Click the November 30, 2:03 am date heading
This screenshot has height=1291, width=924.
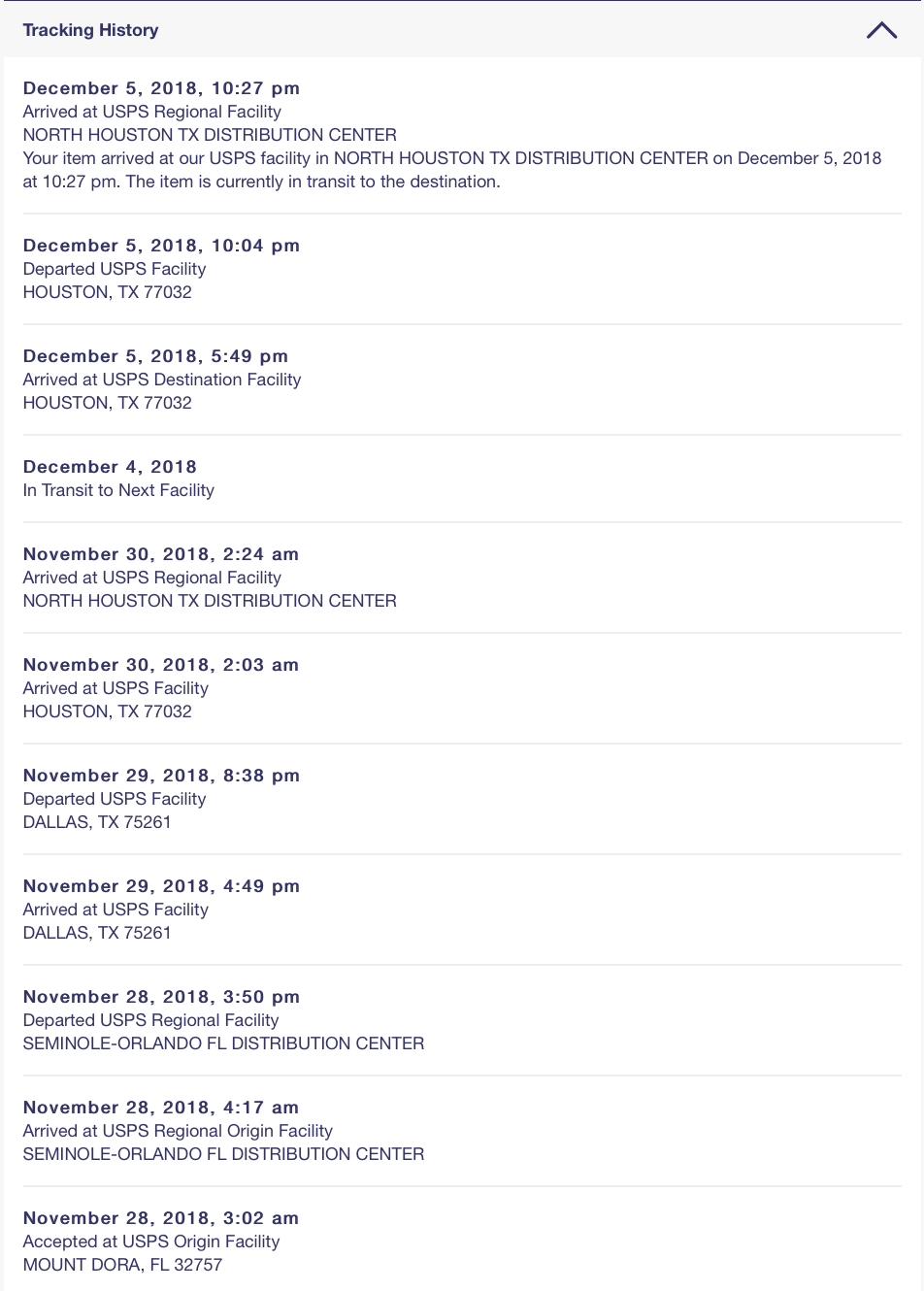pyautogui.click(x=160, y=665)
